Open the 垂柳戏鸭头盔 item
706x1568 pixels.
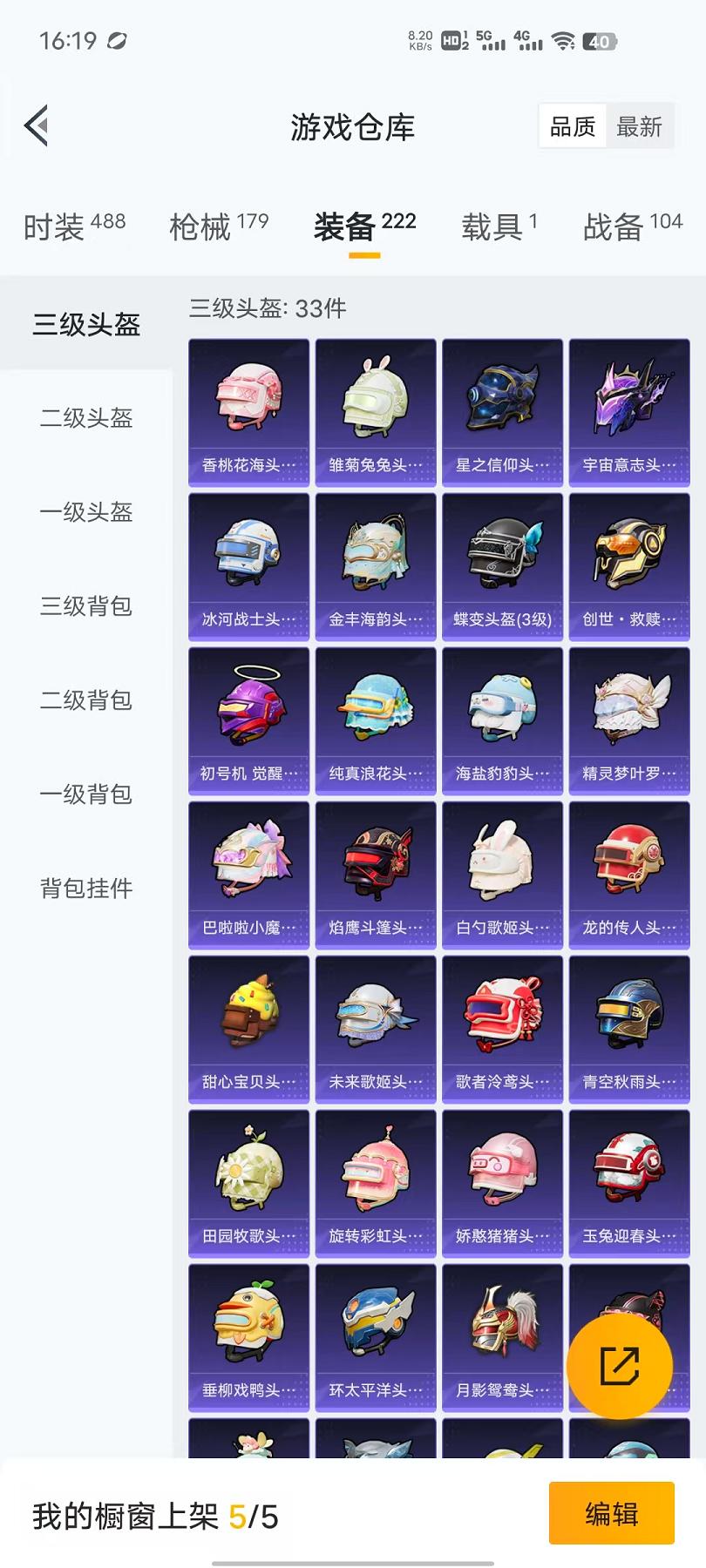point(248,1337)
